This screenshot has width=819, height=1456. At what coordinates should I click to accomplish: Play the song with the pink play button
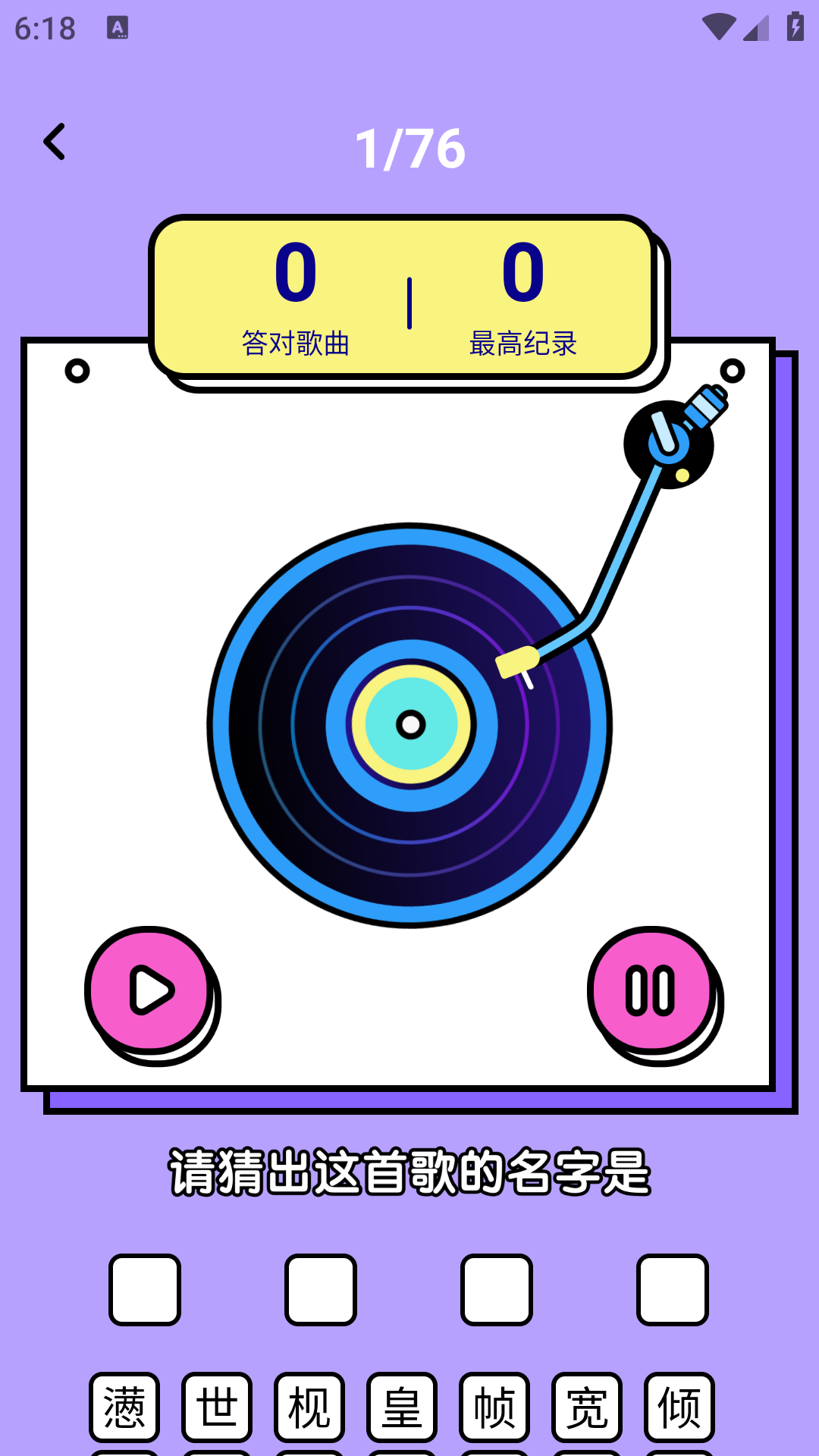(x=149, y=989)
